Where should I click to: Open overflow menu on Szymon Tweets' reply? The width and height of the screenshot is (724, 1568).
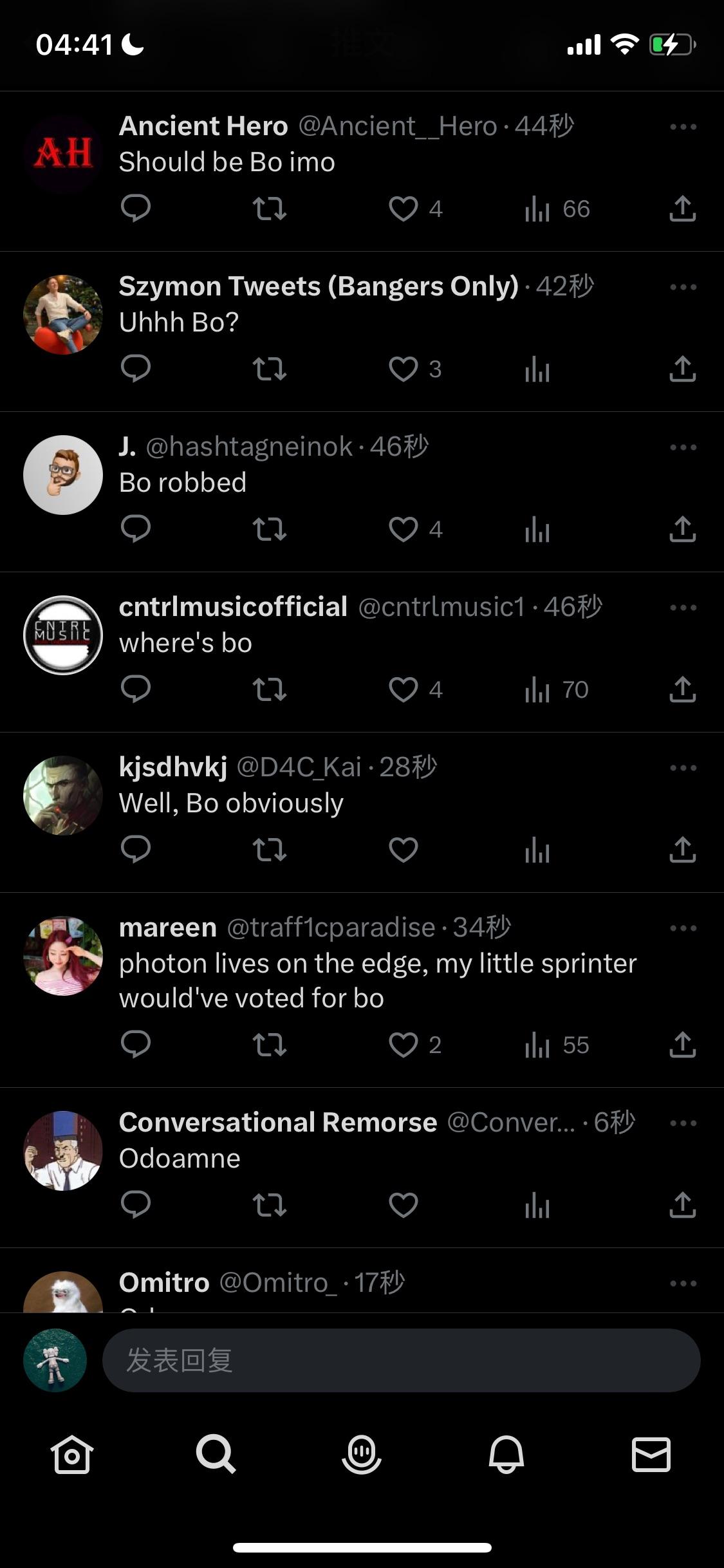(683, 286)
